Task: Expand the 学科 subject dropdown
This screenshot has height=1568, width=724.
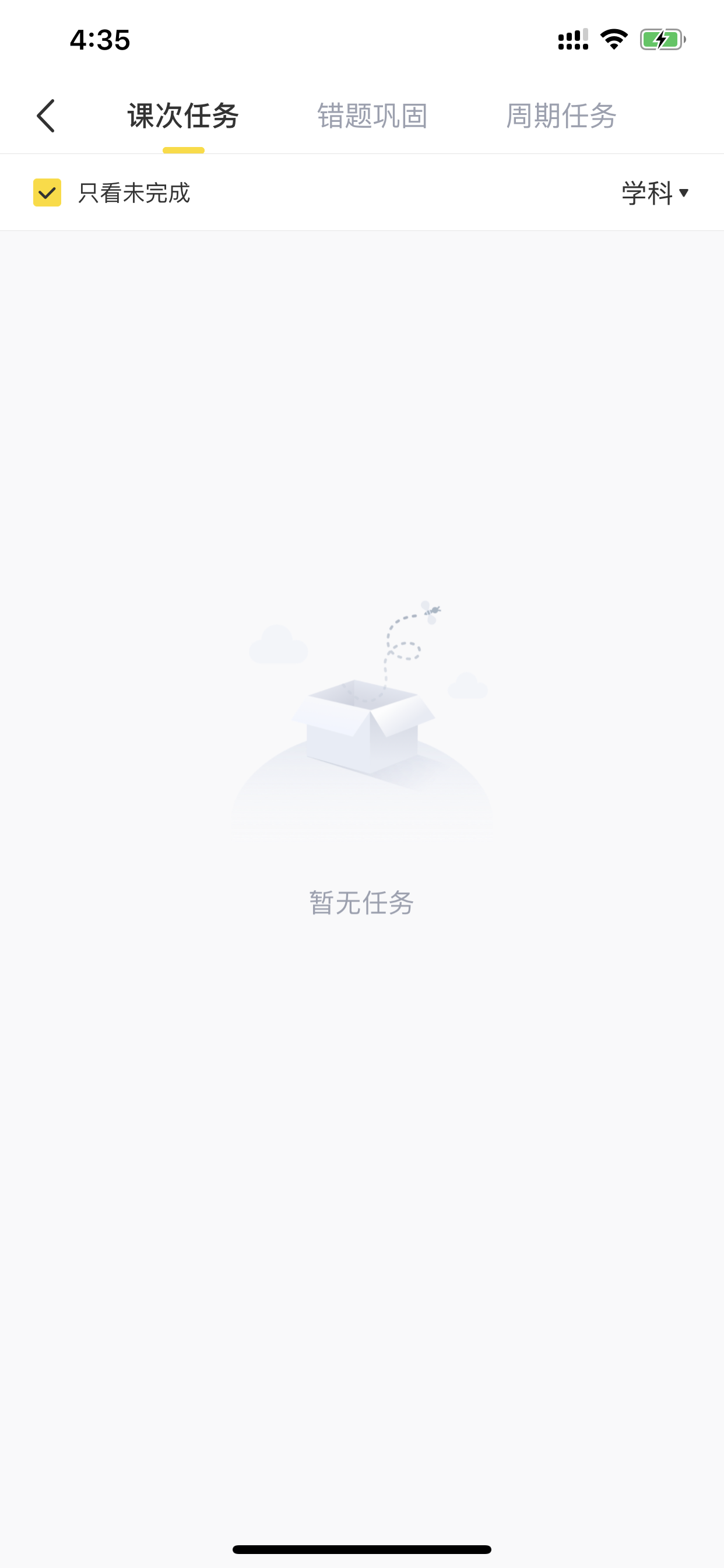Action: 655,193
